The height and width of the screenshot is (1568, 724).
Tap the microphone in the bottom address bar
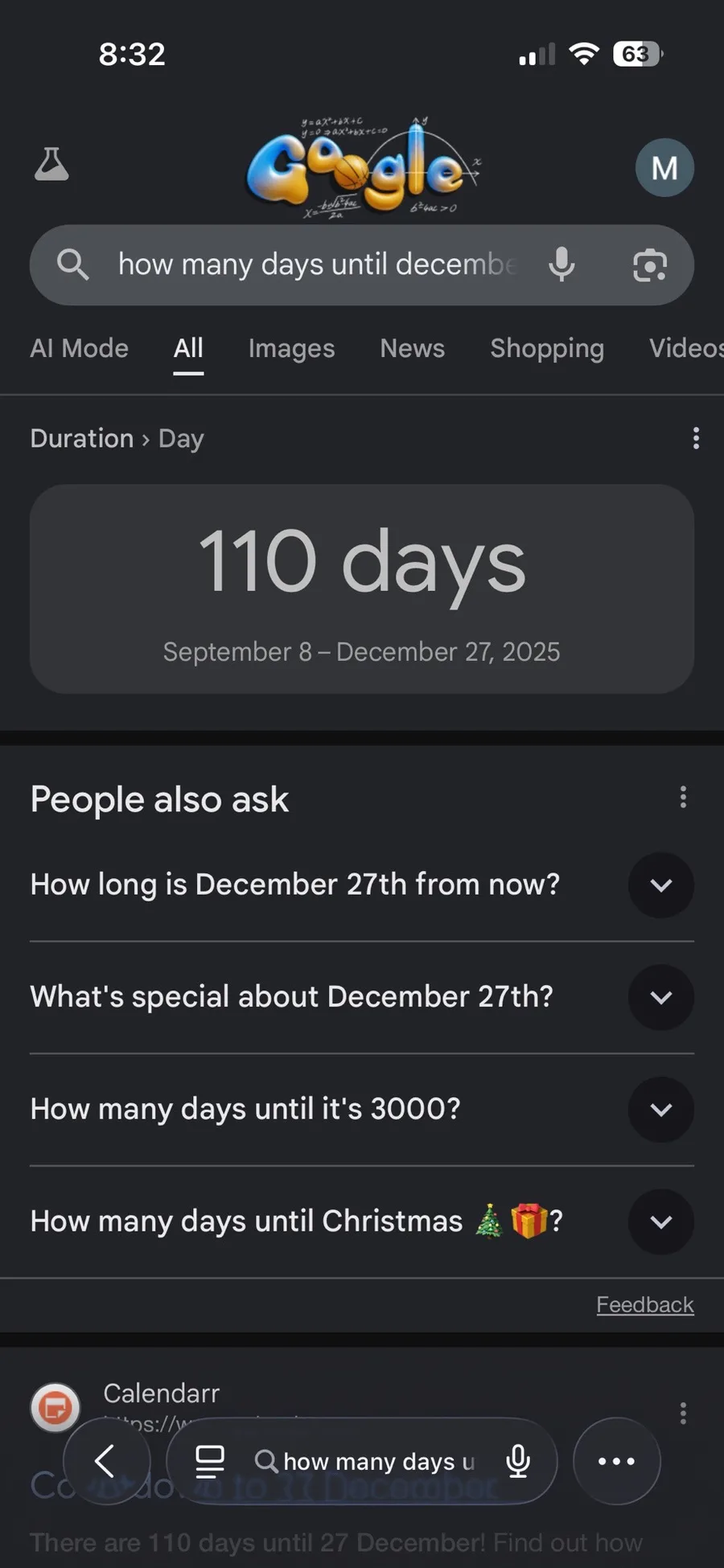coord(518,1461)
